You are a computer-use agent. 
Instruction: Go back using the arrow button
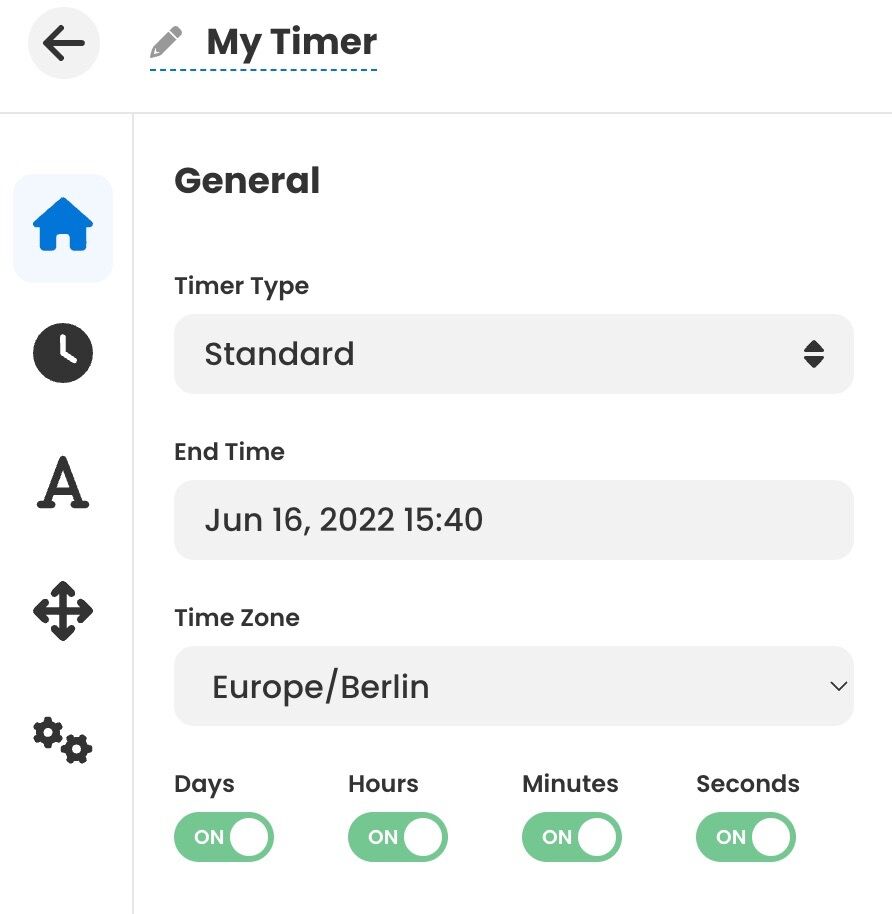64,43
